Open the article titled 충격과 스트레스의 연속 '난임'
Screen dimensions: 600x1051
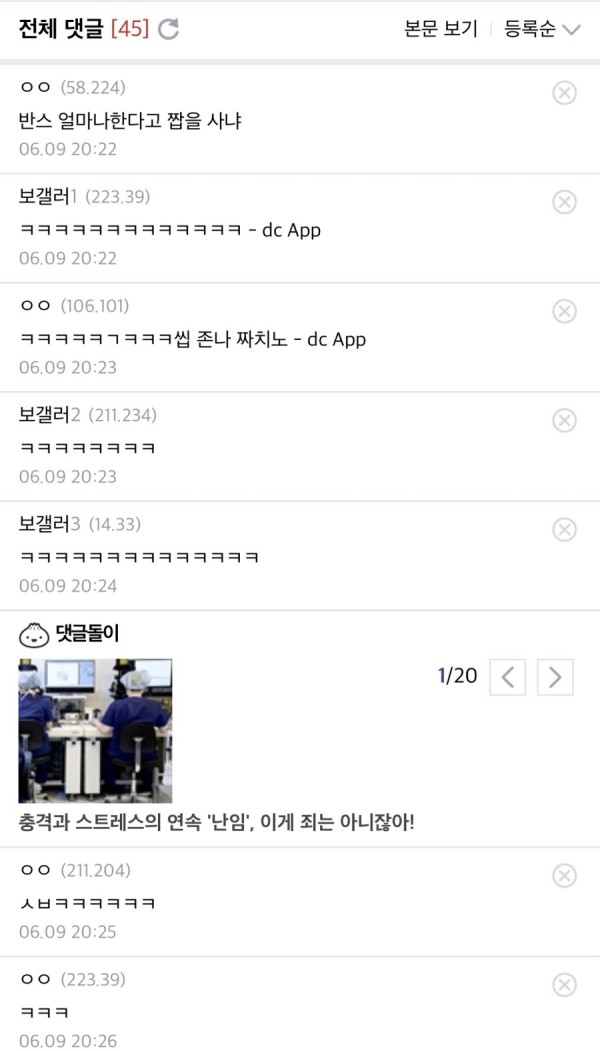coord(216,822)
